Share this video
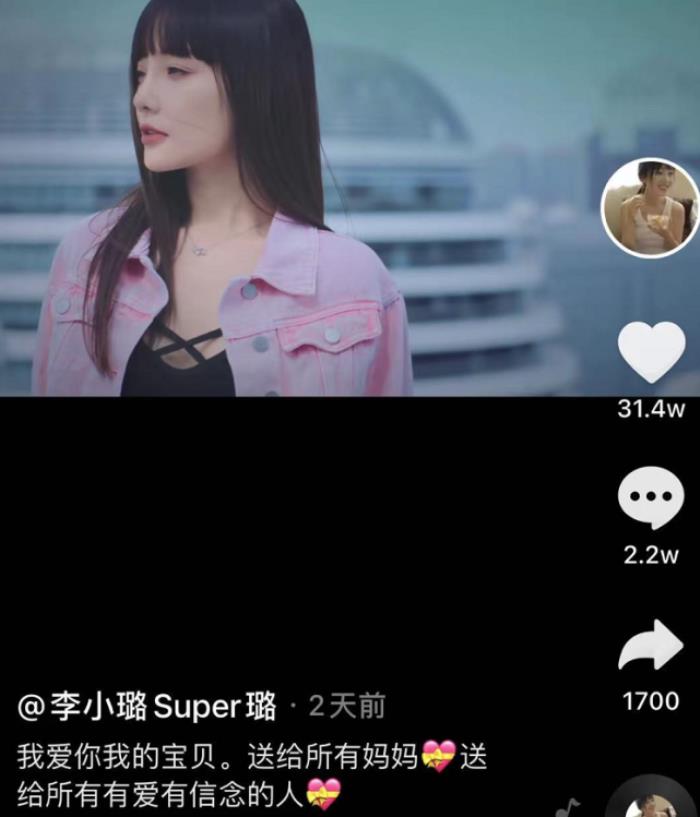The width and height of the screenshot is (700, 817). 651,645
